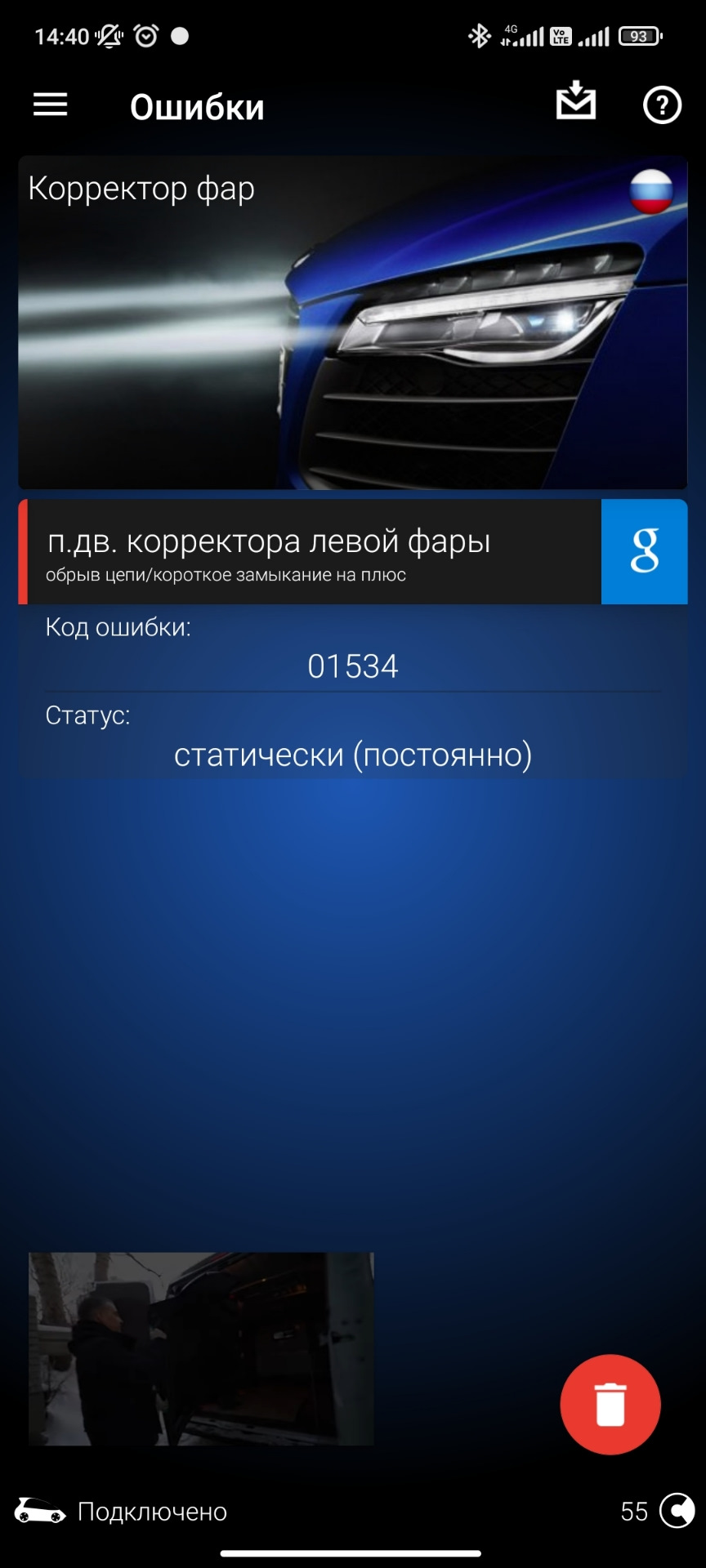Send the error report by email
Screen dimensions: 706x1568
576,100
